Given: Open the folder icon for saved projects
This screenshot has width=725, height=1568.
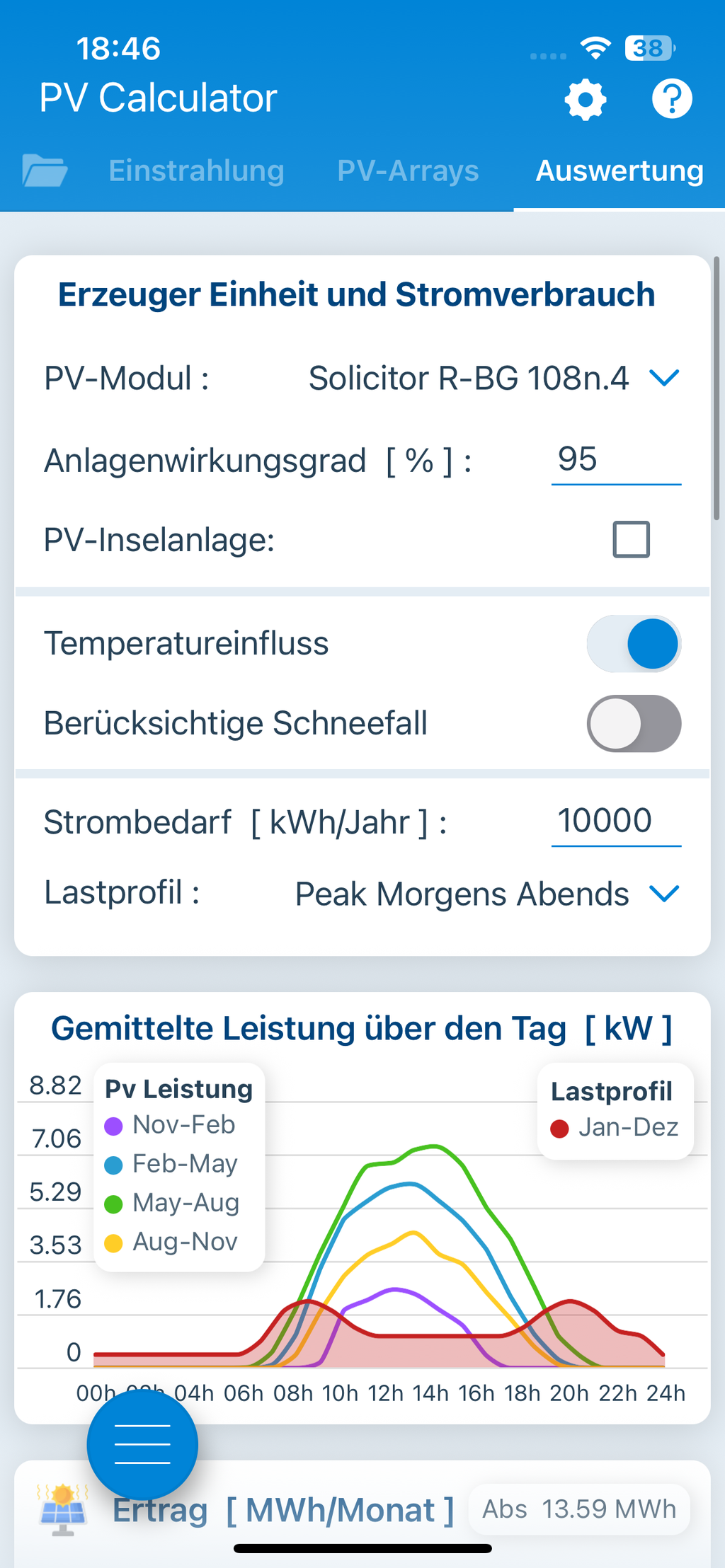Looking at the screenshot, I should click(x=45, y=171).
